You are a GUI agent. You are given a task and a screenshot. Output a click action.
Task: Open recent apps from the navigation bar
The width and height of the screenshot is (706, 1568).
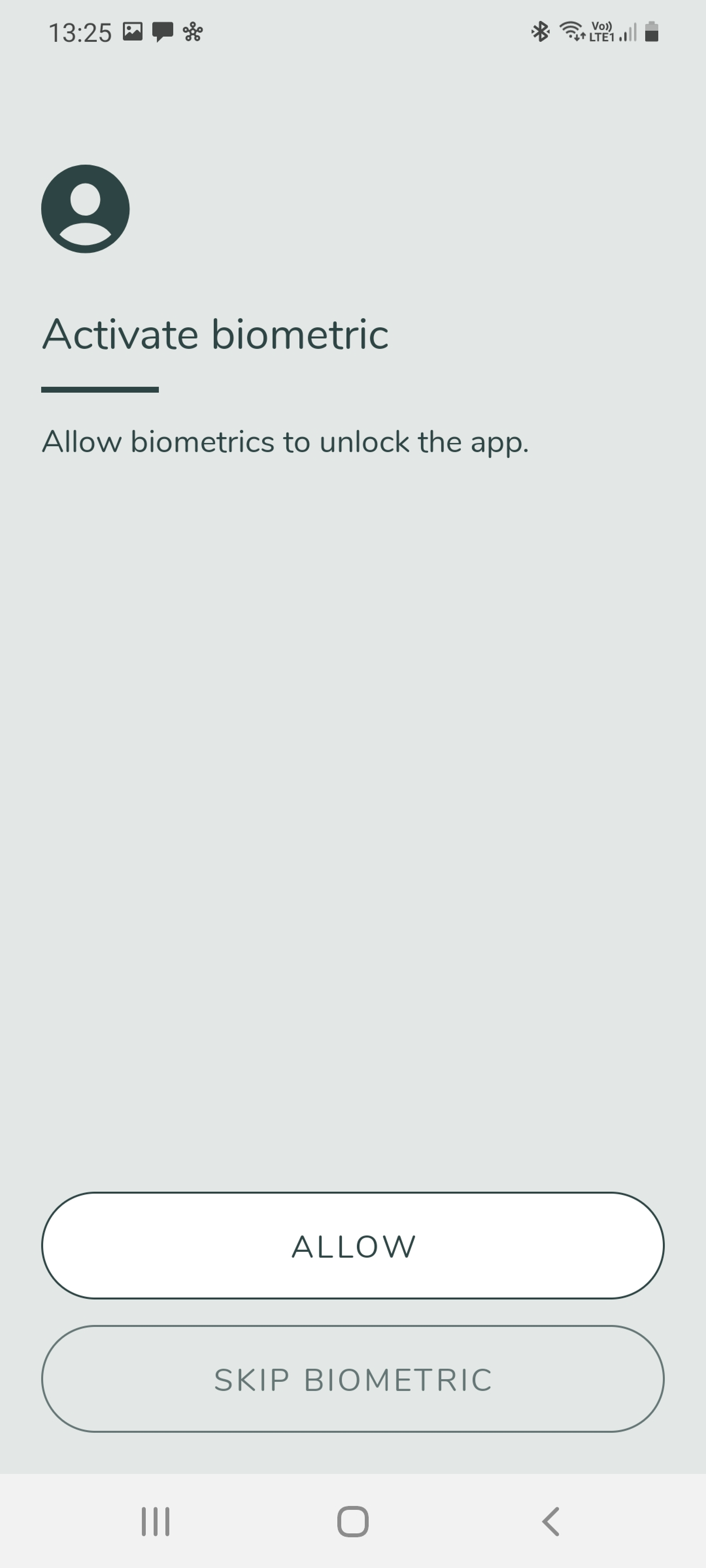[x=155, y=1521]
